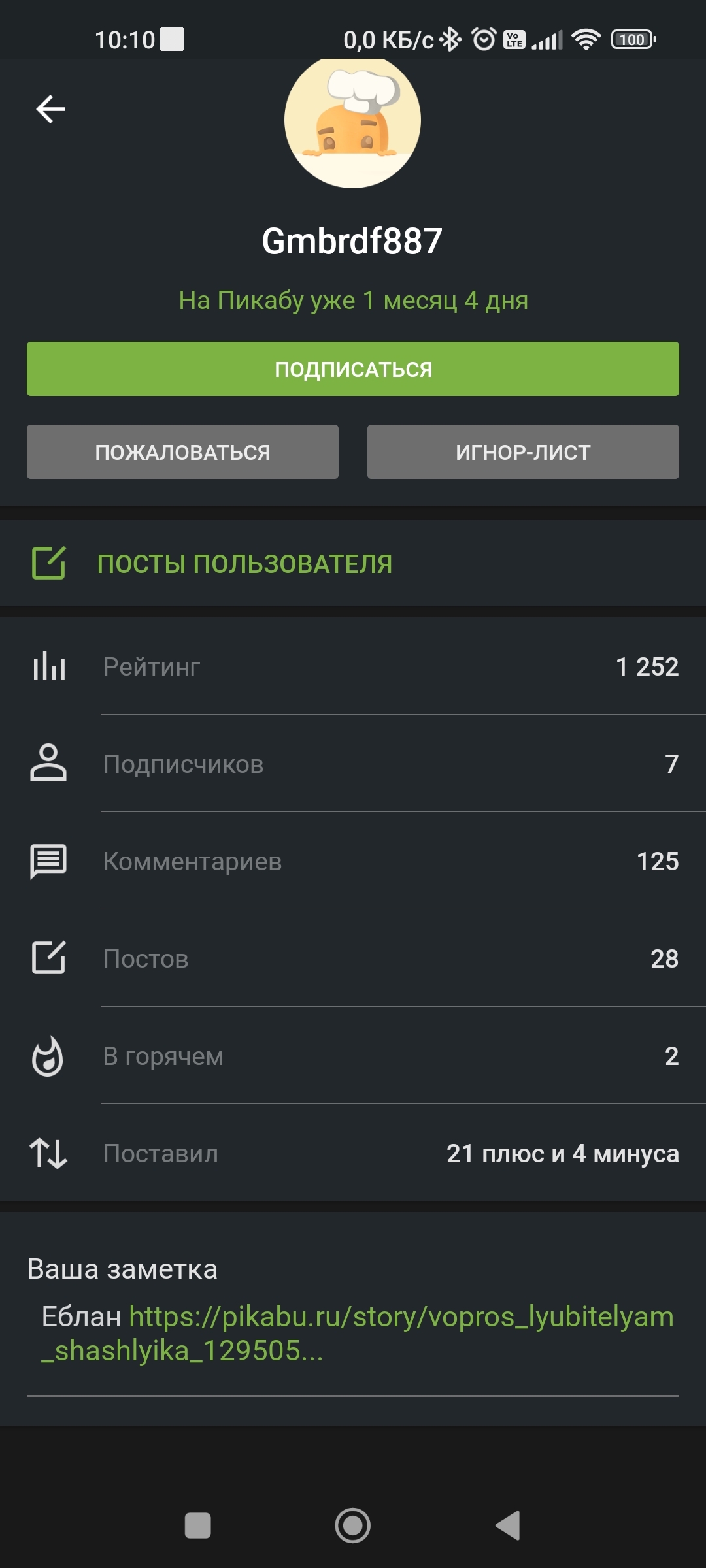Open the pikabu.ru story link in the note

[x=400, y=1317]
